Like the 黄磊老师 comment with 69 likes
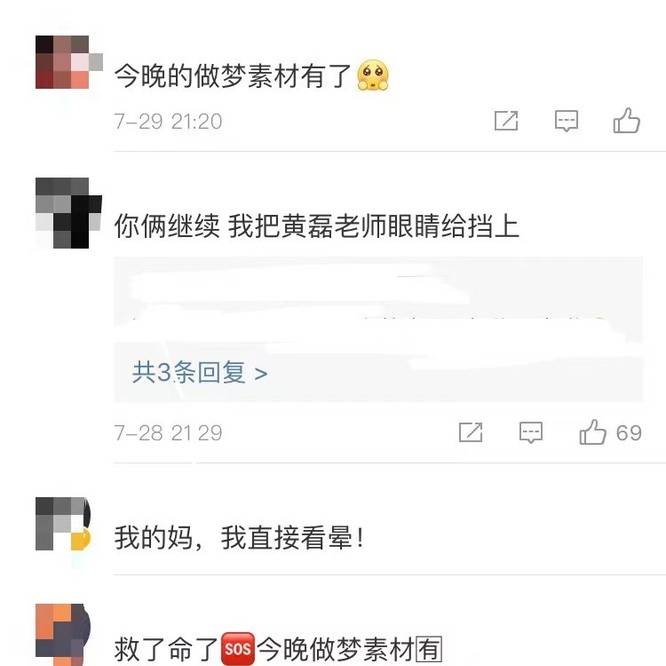The image size is (666, 666). (593, 433)
